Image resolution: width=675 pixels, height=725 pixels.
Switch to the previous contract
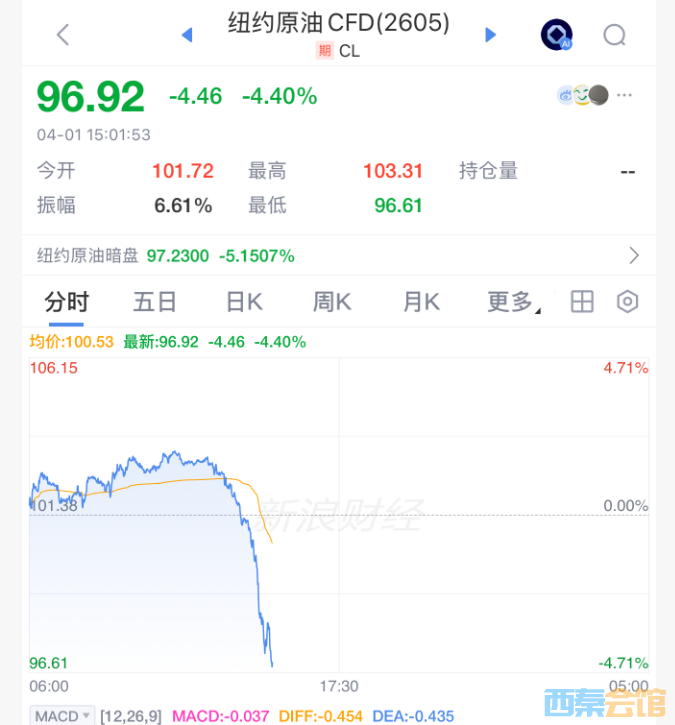point(186,35)
